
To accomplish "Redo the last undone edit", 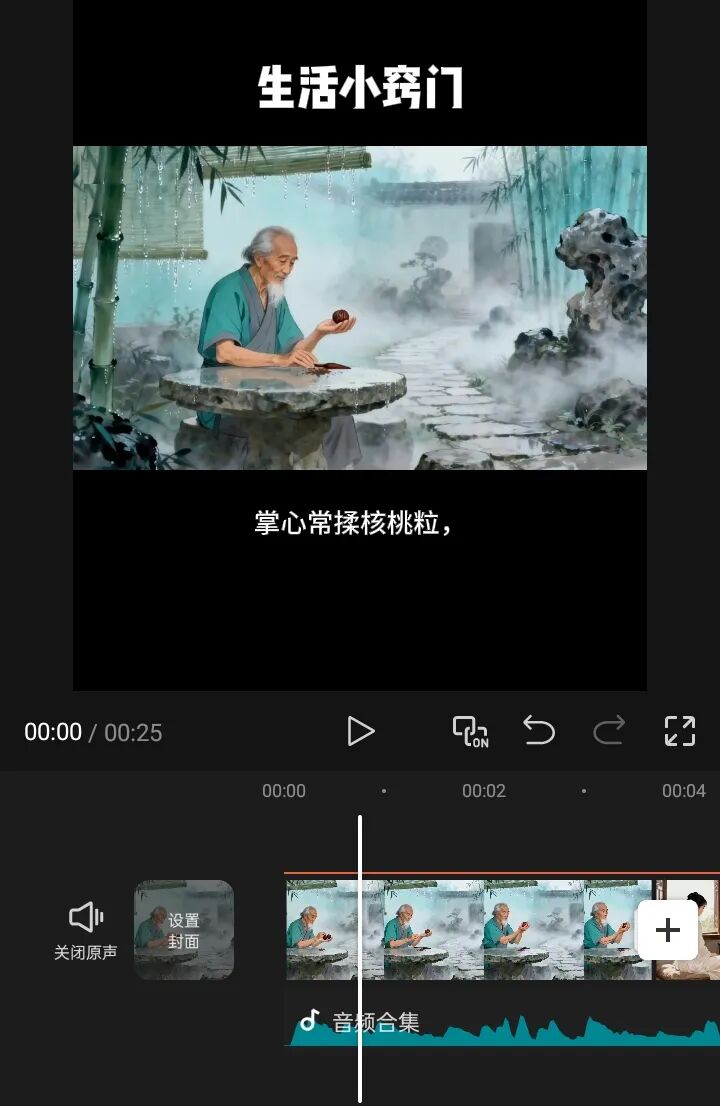I will (x=609, y=731).
